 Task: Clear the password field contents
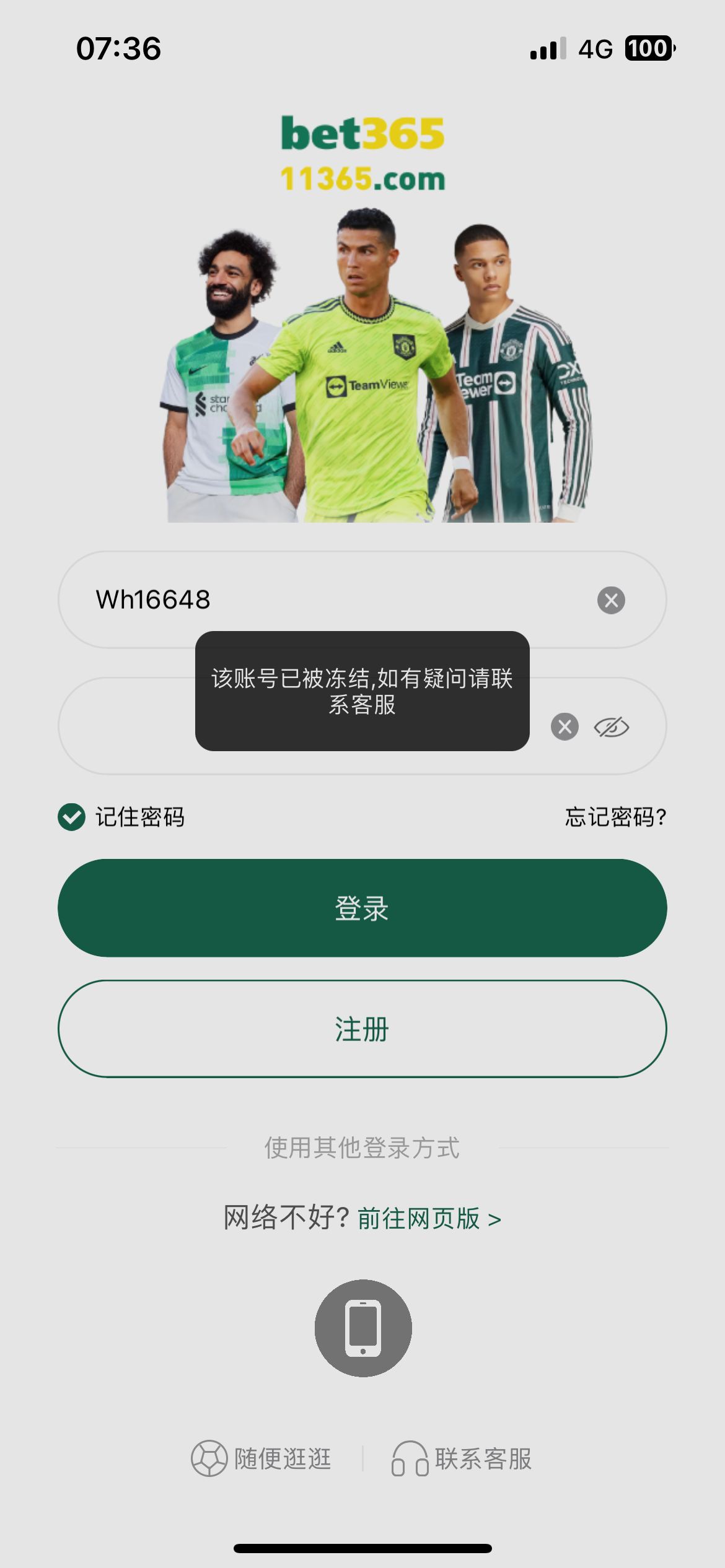(564, 727)
